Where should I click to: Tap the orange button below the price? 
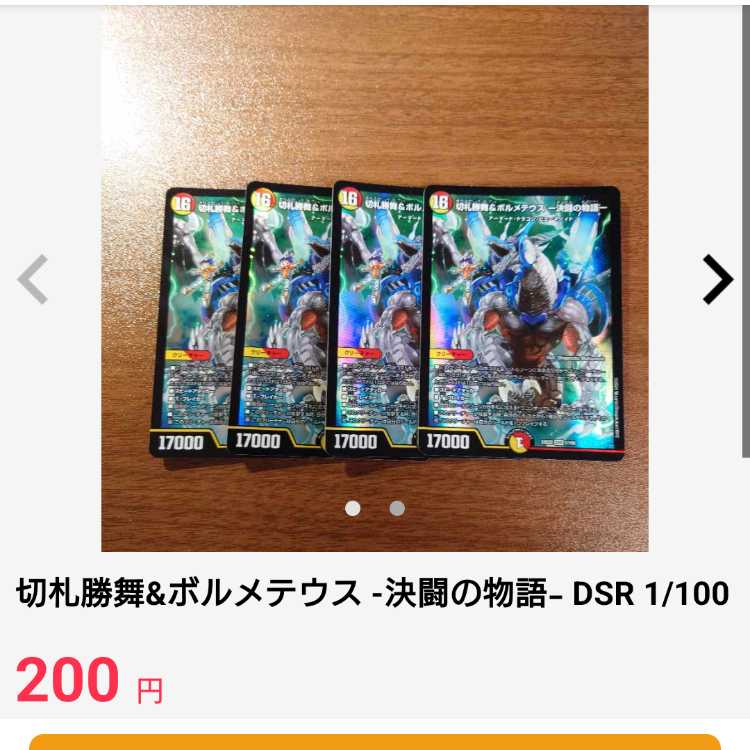coord(374,741)
